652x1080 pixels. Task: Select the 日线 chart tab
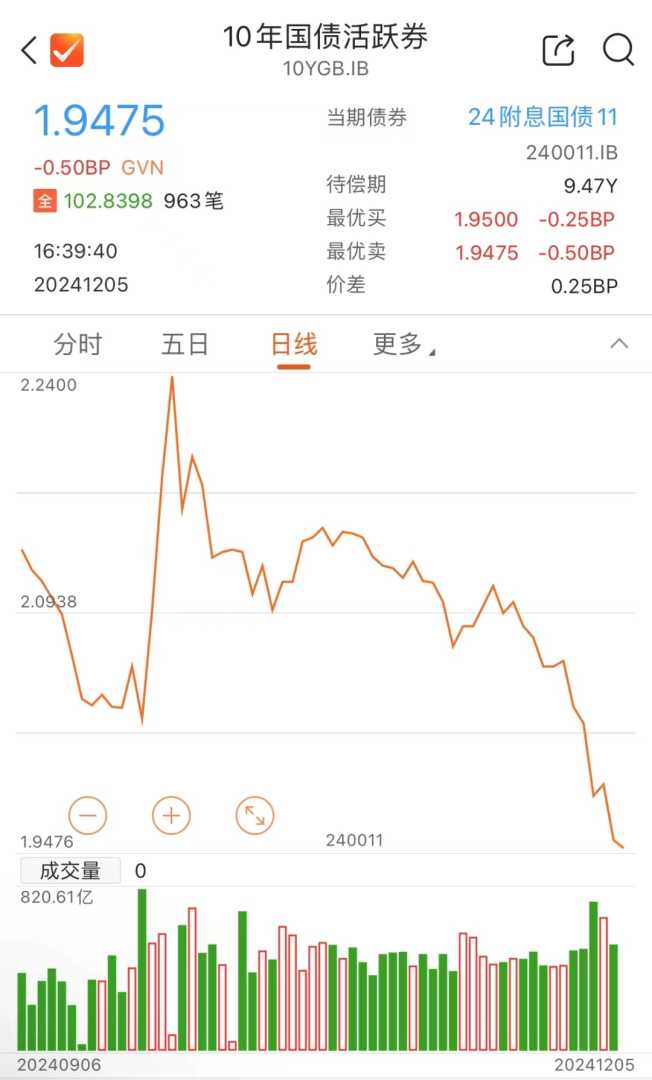294,345
